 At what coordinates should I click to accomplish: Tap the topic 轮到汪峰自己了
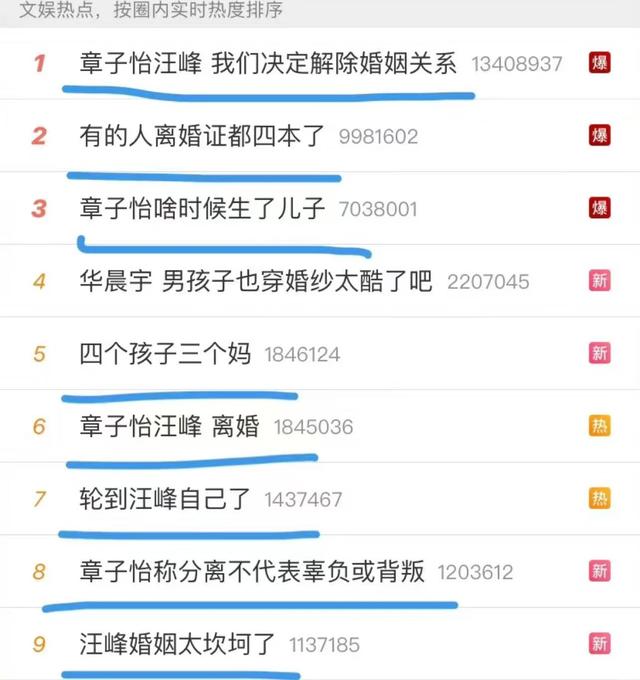(x=165, y=499)
